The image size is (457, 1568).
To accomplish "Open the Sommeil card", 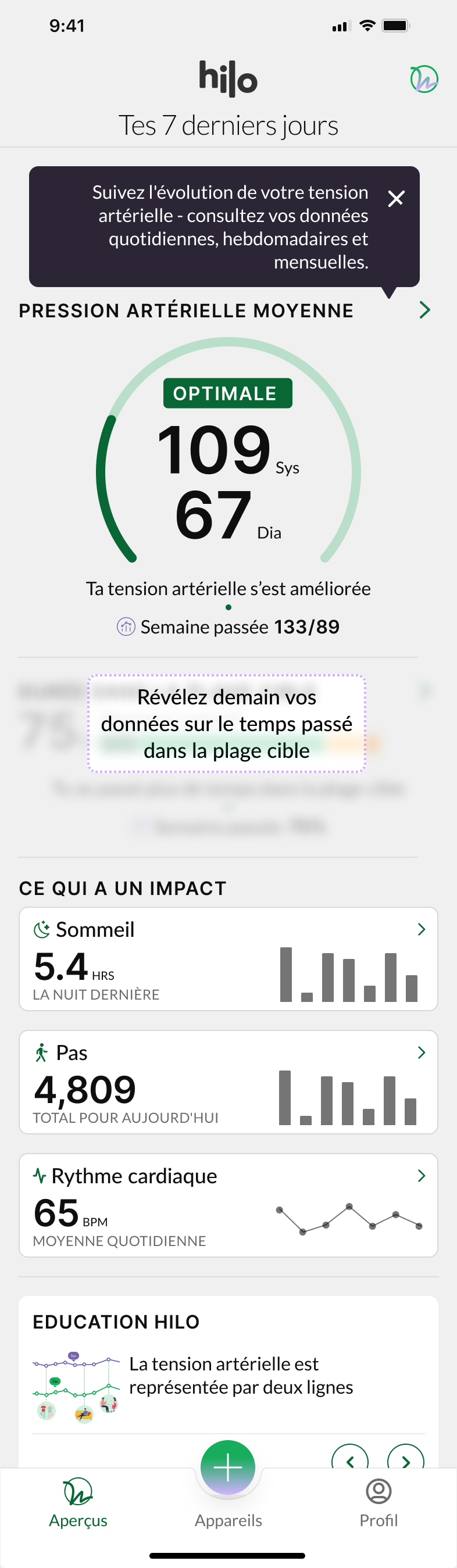I will pos(228,959).
